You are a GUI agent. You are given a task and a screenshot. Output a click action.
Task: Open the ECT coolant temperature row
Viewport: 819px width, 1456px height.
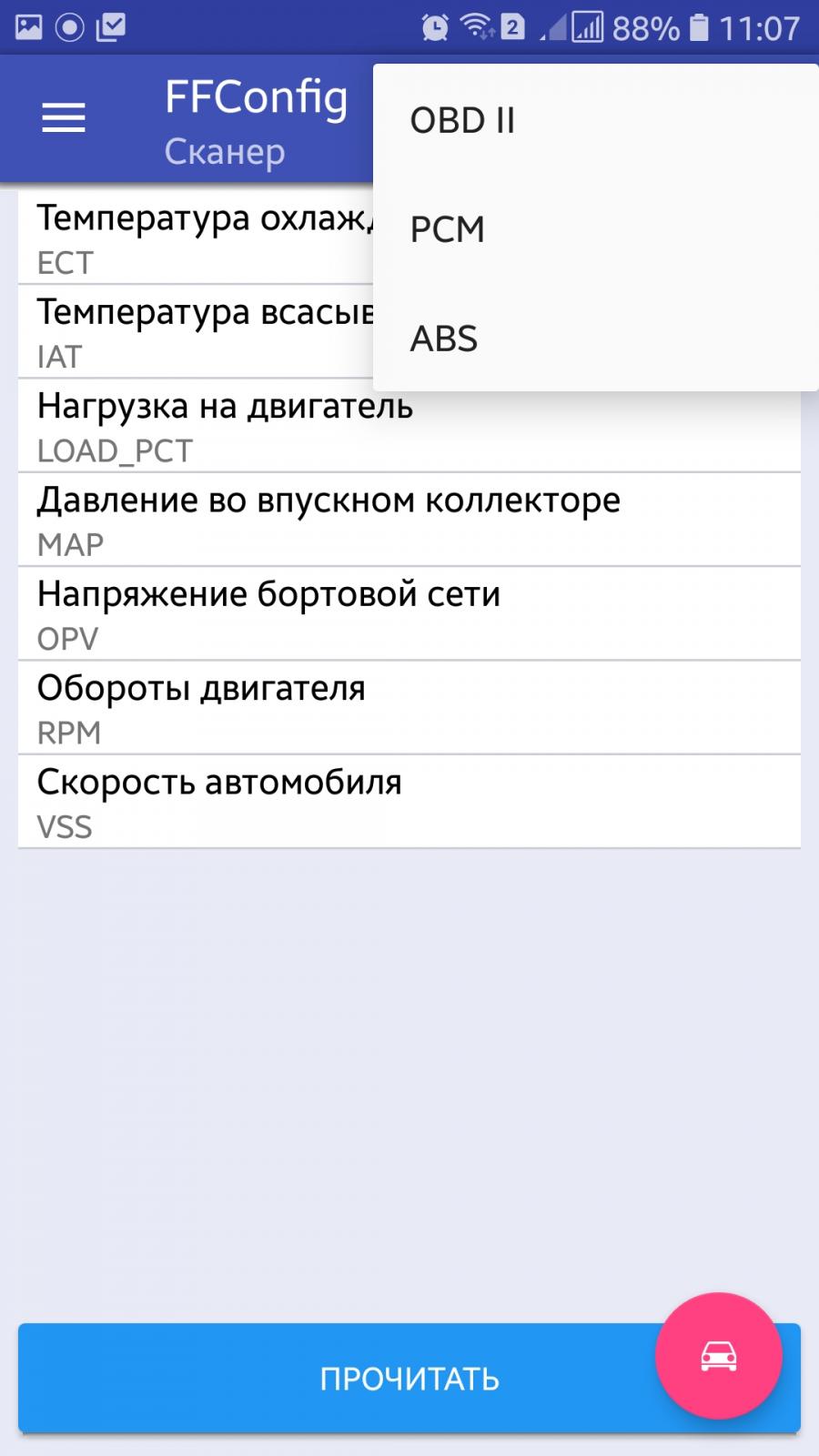[196, 238]
